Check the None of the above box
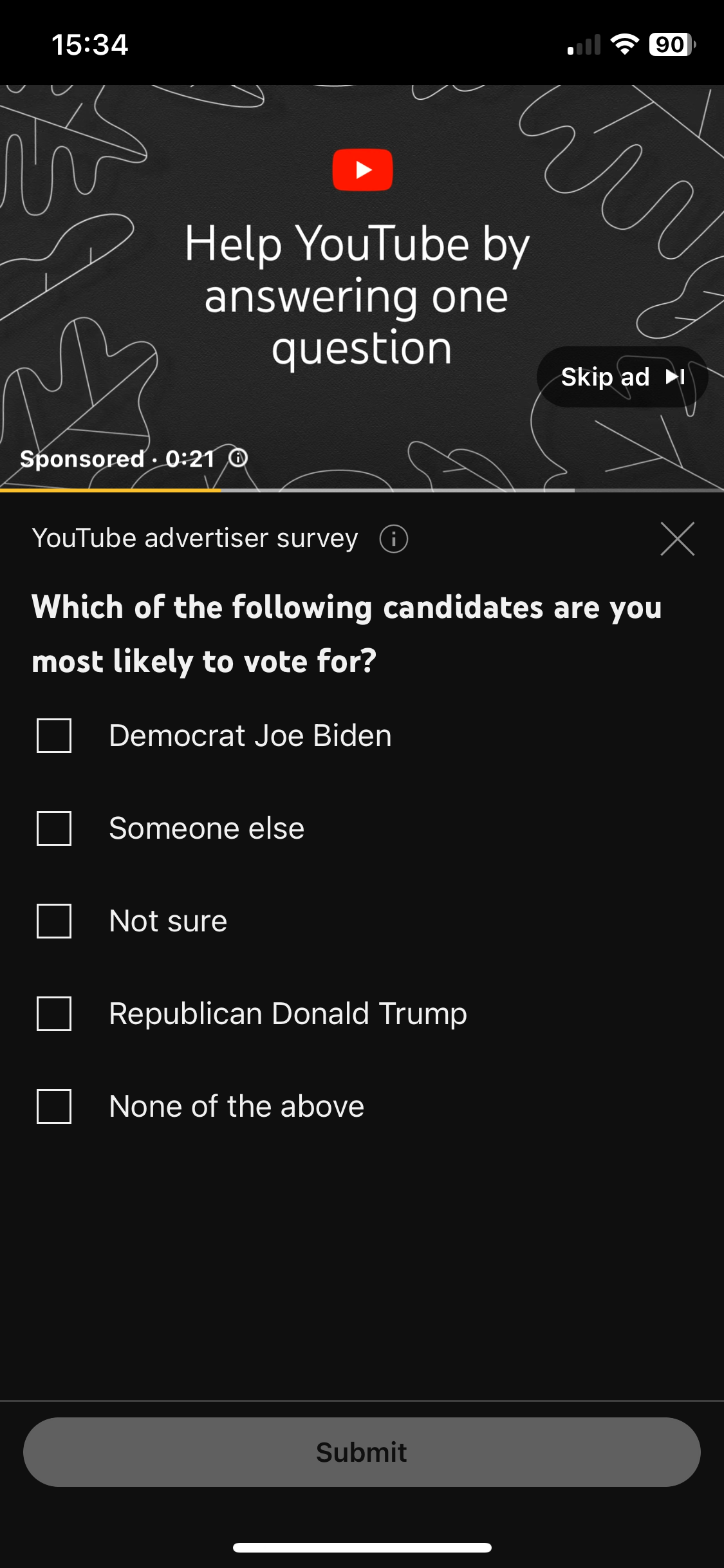The height and width of the screenshot is (1568, 724). pos(54,1106)
